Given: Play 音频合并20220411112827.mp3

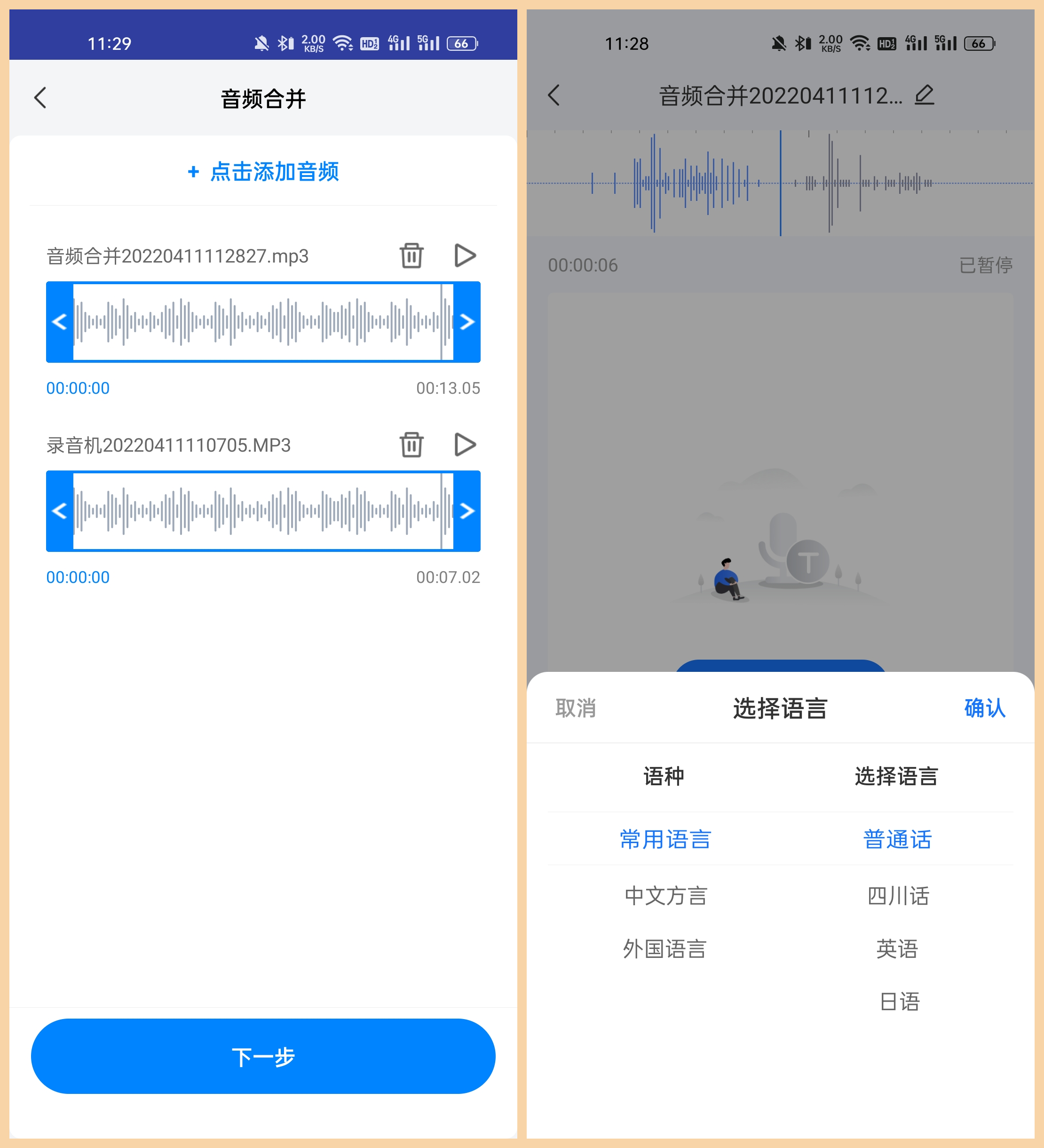Looking at the screenshot, I should click(465, 255).
